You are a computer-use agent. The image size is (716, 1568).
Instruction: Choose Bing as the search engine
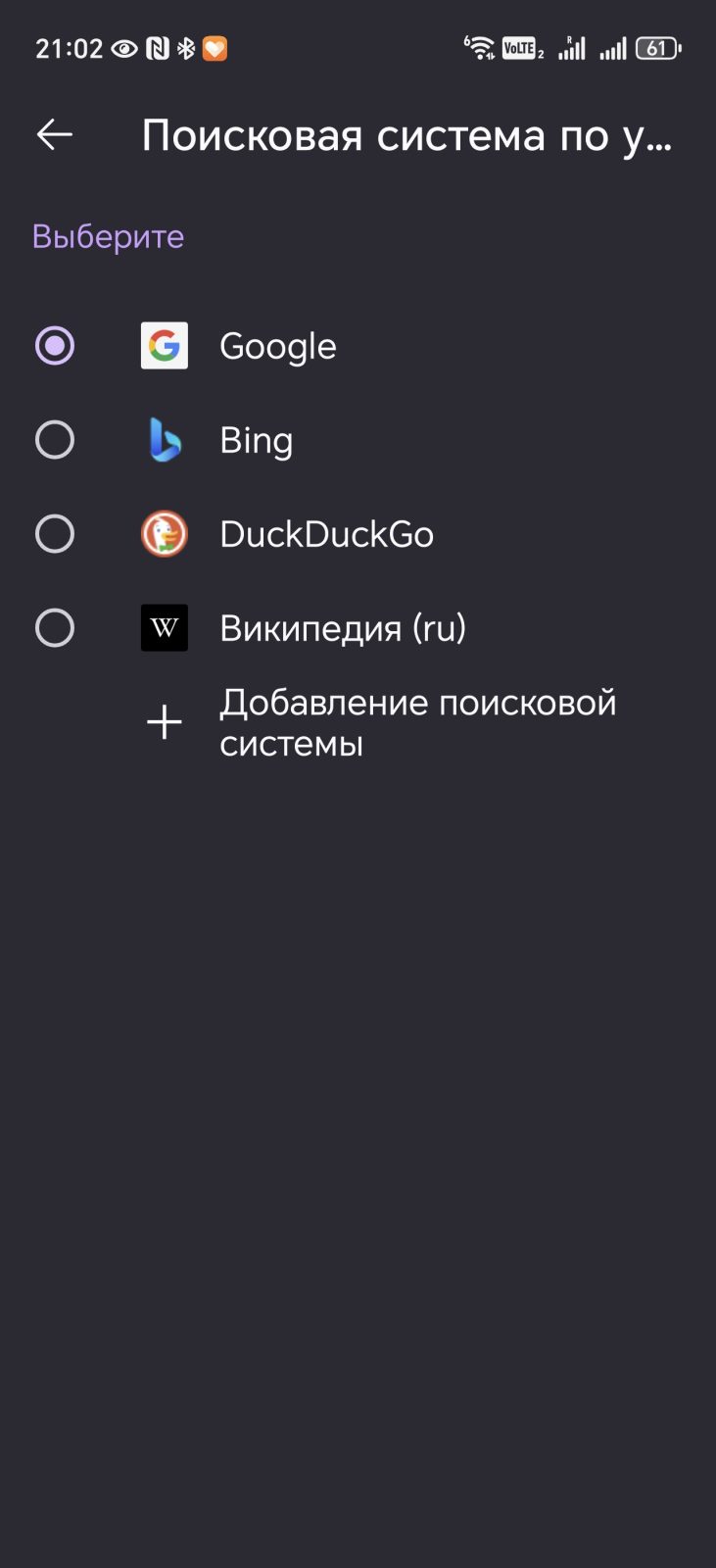click(55, 440)
